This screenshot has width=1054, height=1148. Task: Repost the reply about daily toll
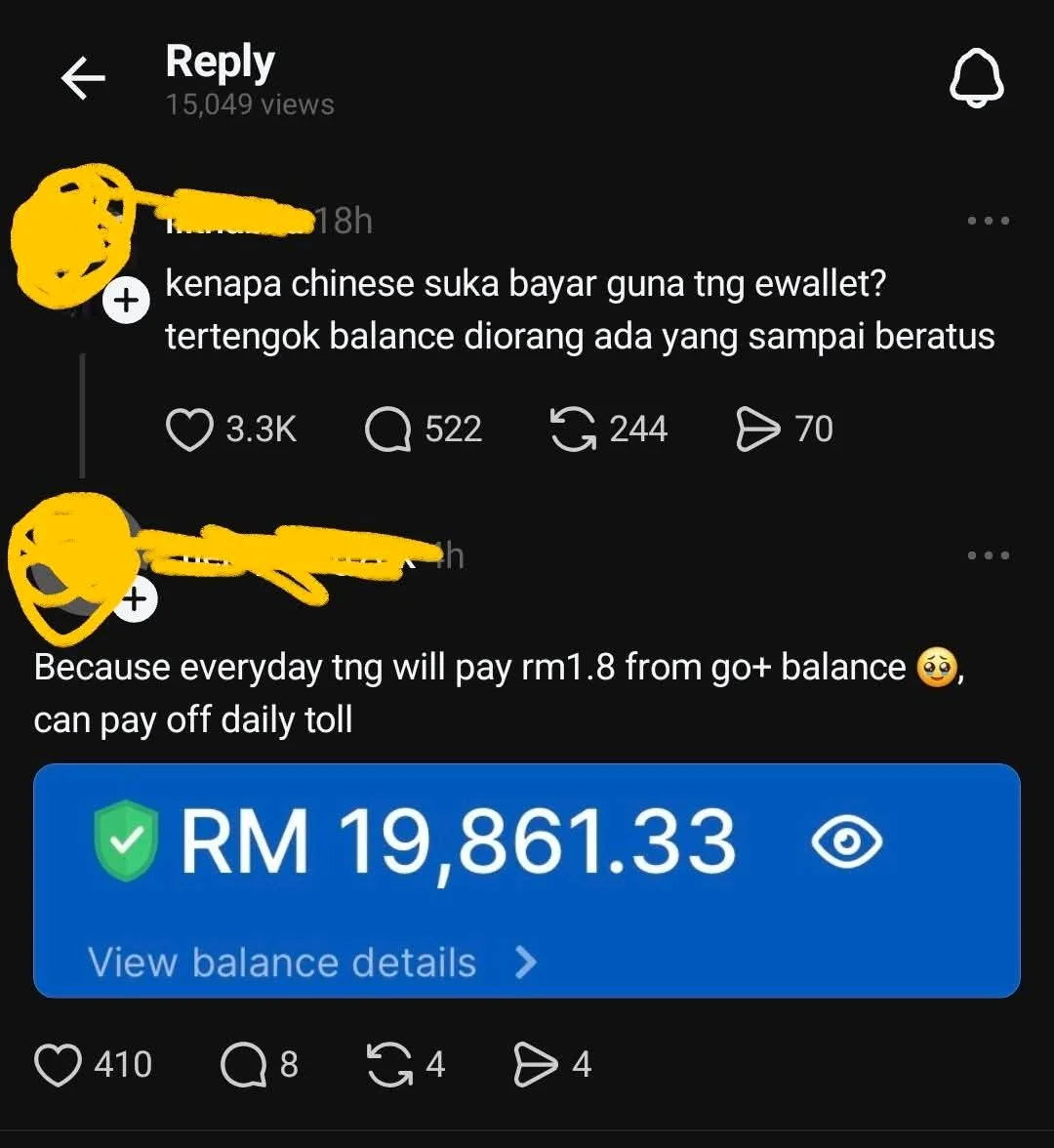pos(389,1064)
